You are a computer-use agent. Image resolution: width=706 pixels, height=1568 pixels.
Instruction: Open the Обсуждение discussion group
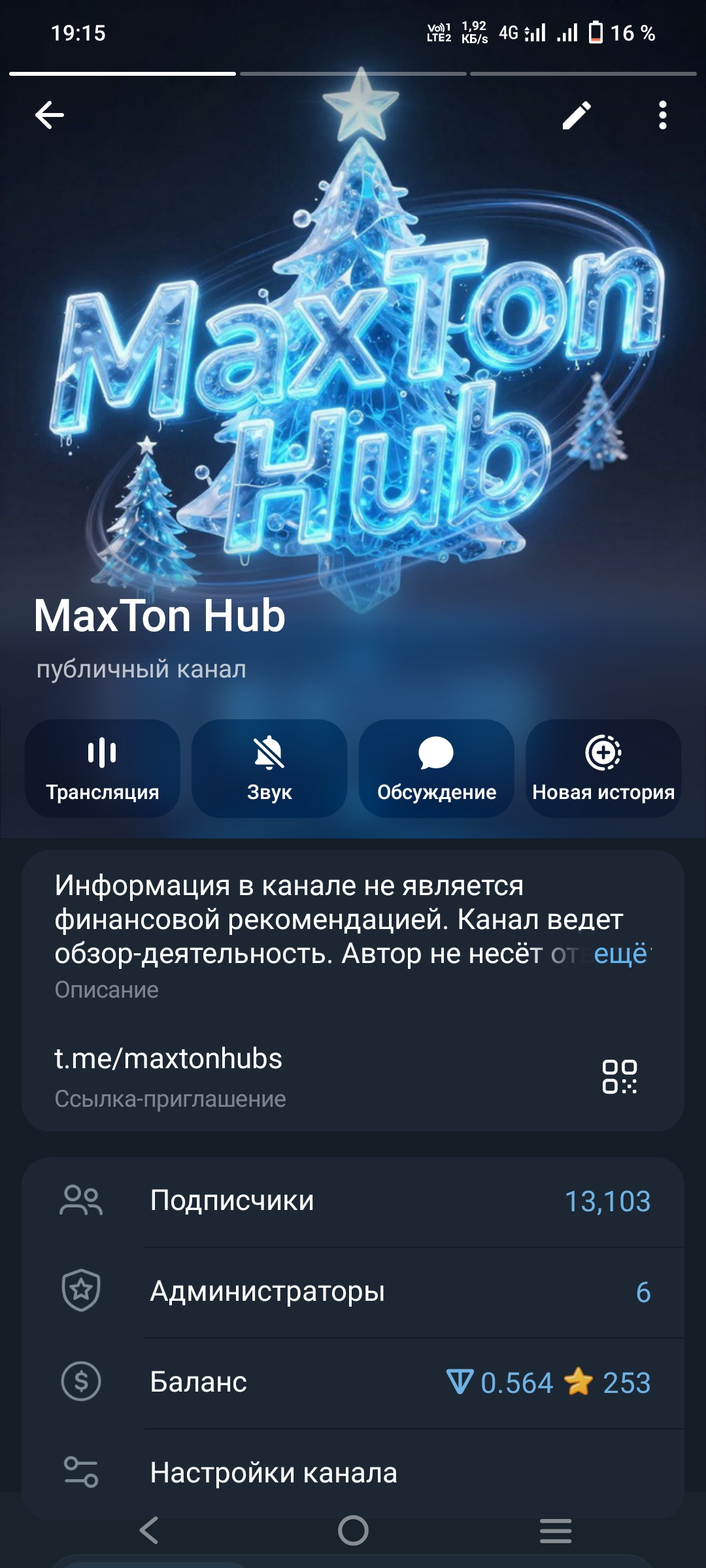437,768
